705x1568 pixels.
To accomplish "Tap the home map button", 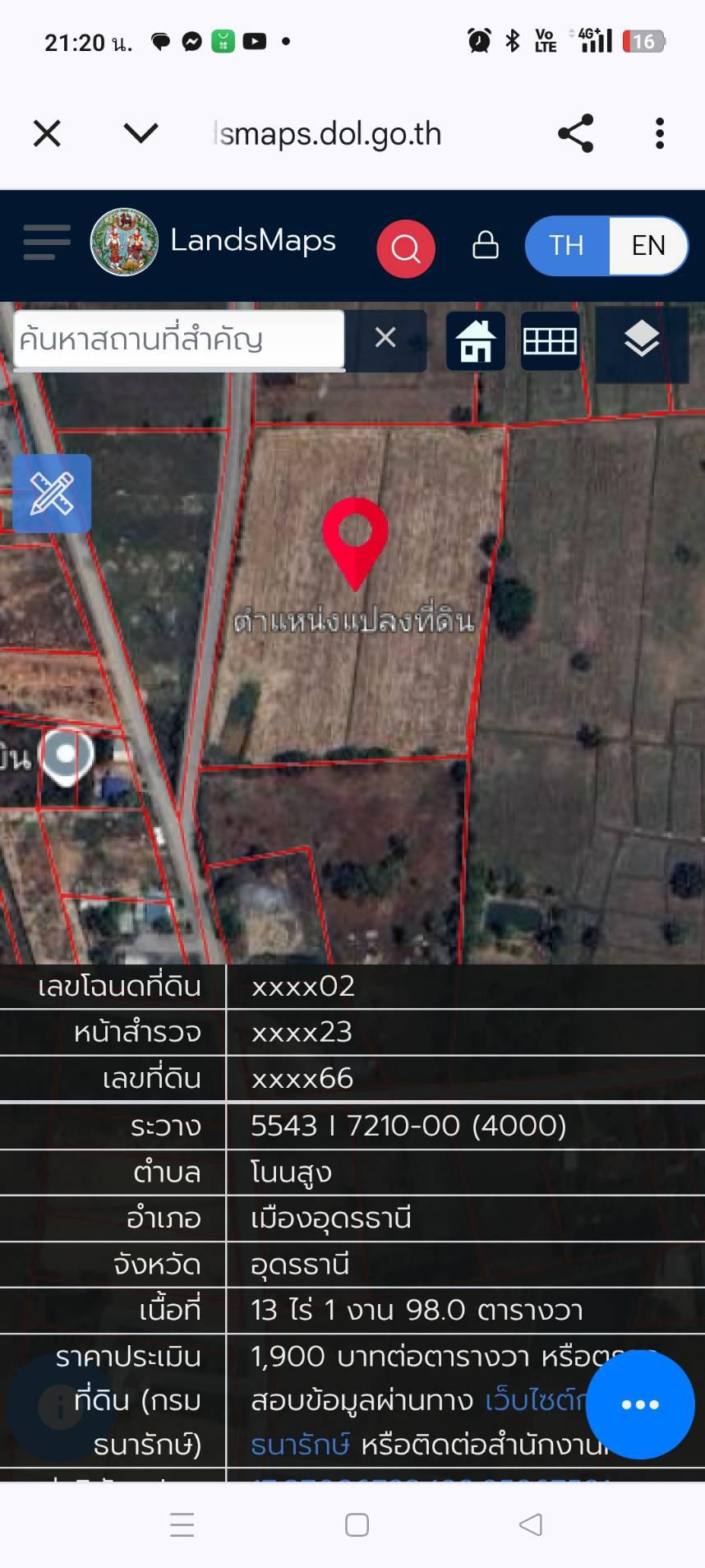I will coord(476,340).
